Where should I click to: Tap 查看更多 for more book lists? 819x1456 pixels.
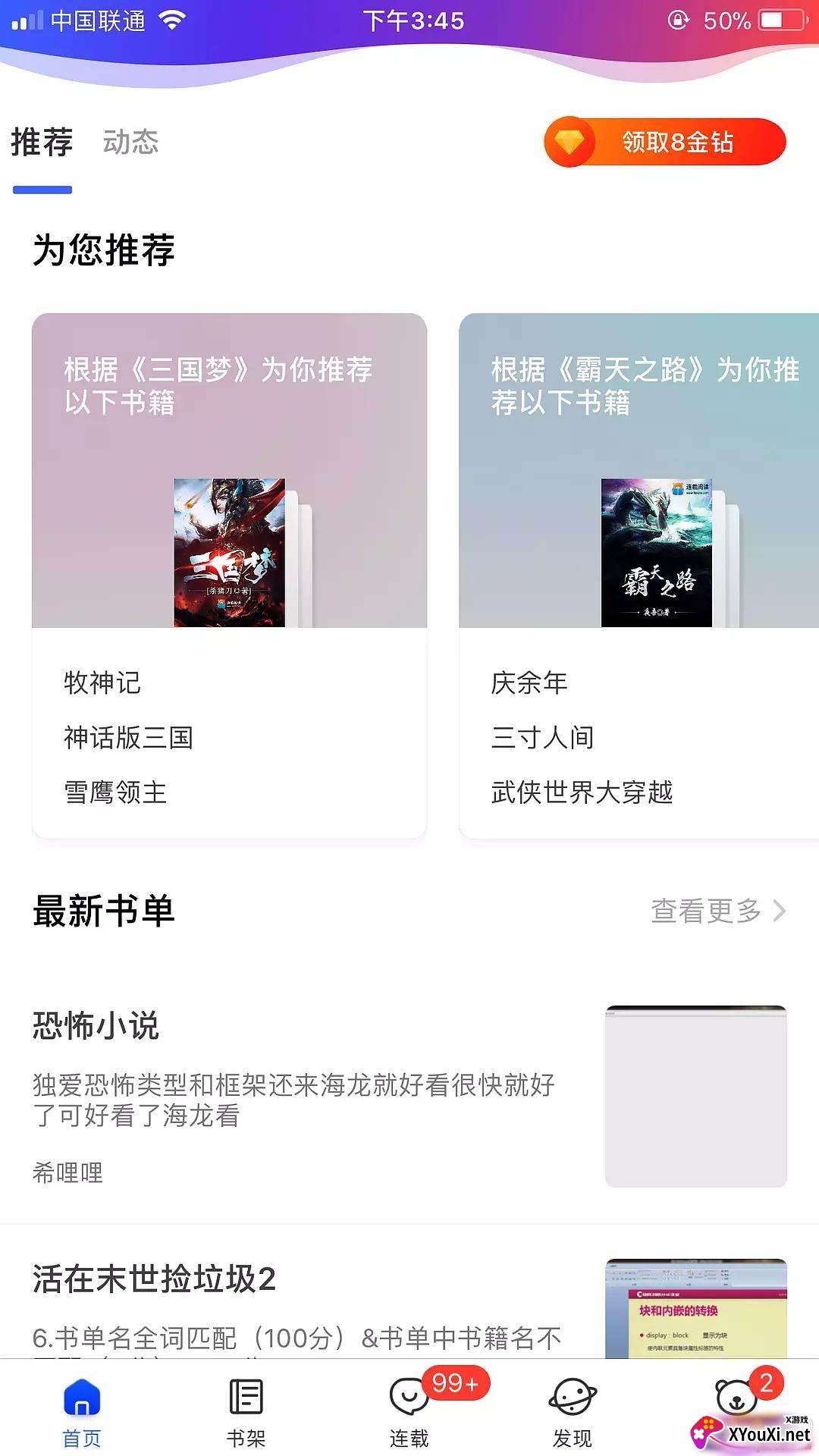point(717,911)
